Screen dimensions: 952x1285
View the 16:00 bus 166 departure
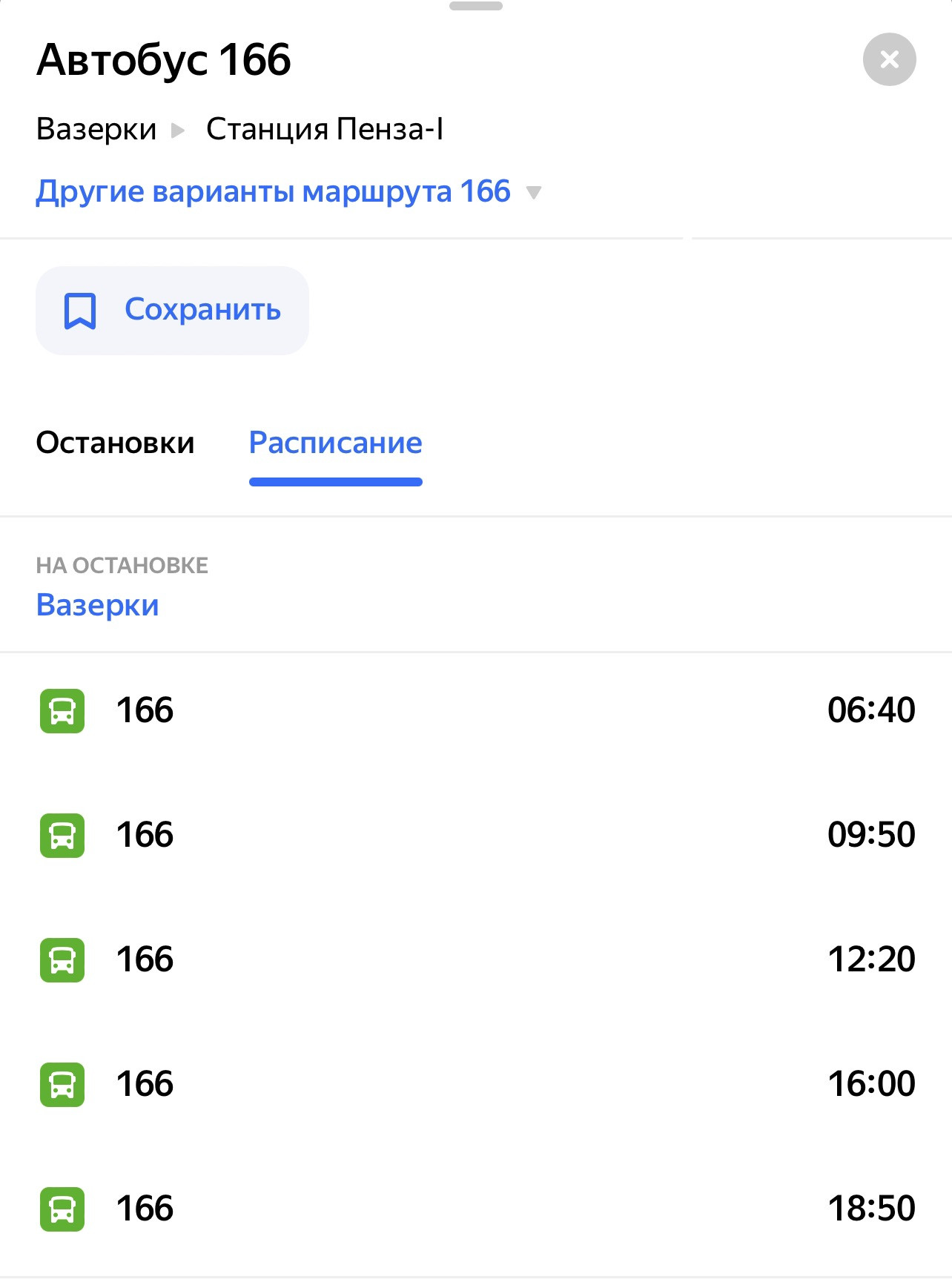[476, 1084]
